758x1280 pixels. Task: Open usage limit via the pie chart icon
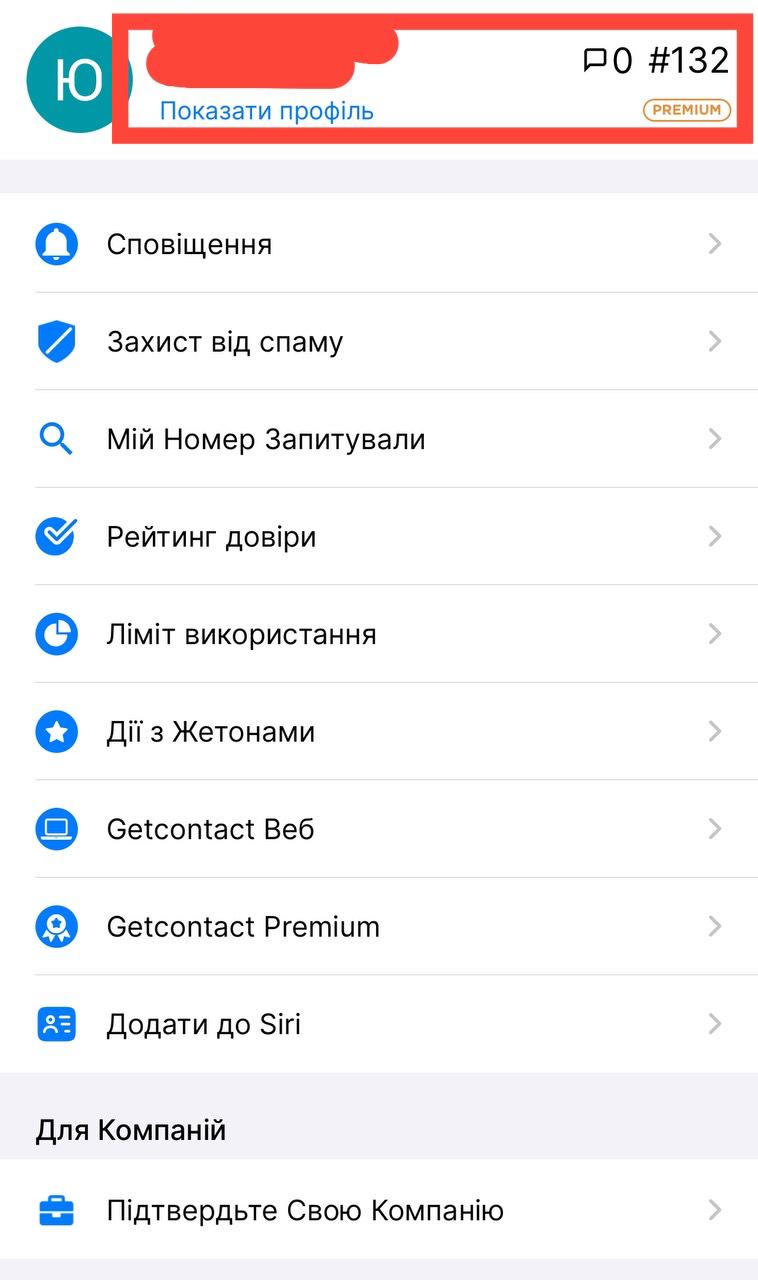58,633
